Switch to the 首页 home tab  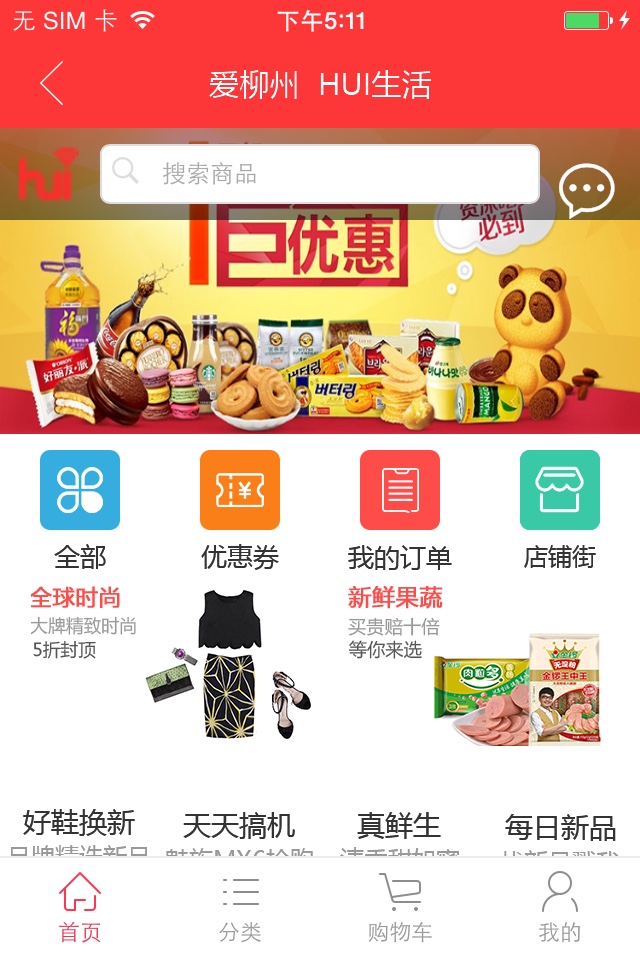point(80,908)
